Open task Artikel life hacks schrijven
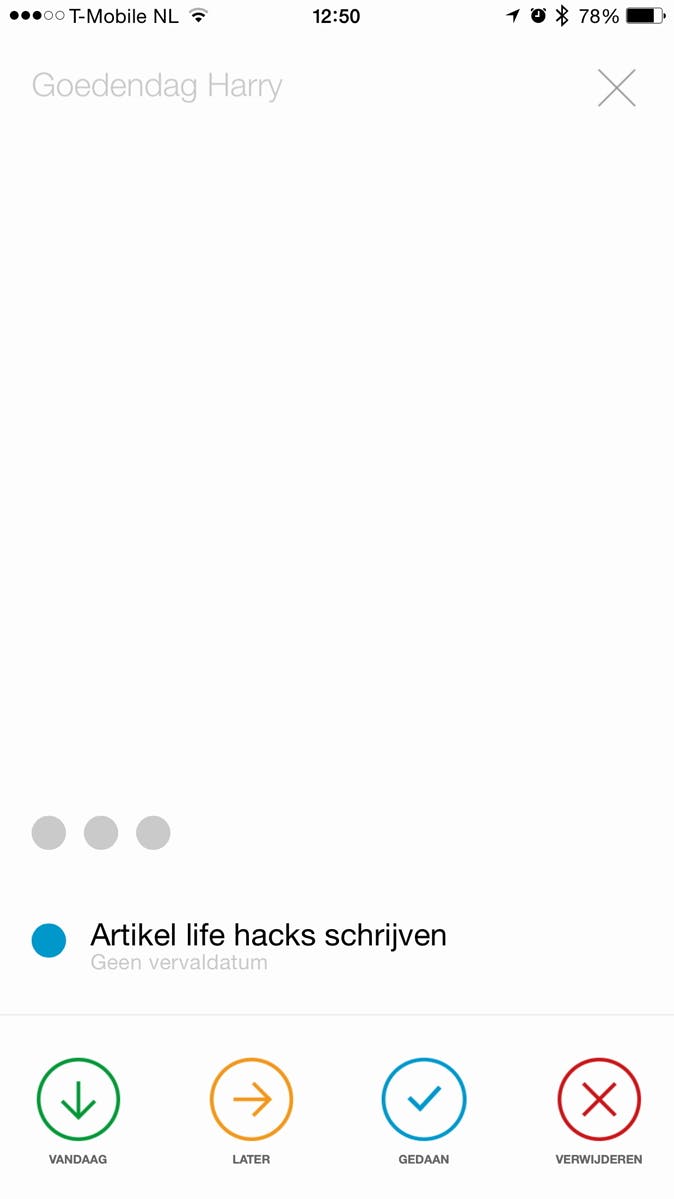The image size is (674, 1199). click(268, 936)
